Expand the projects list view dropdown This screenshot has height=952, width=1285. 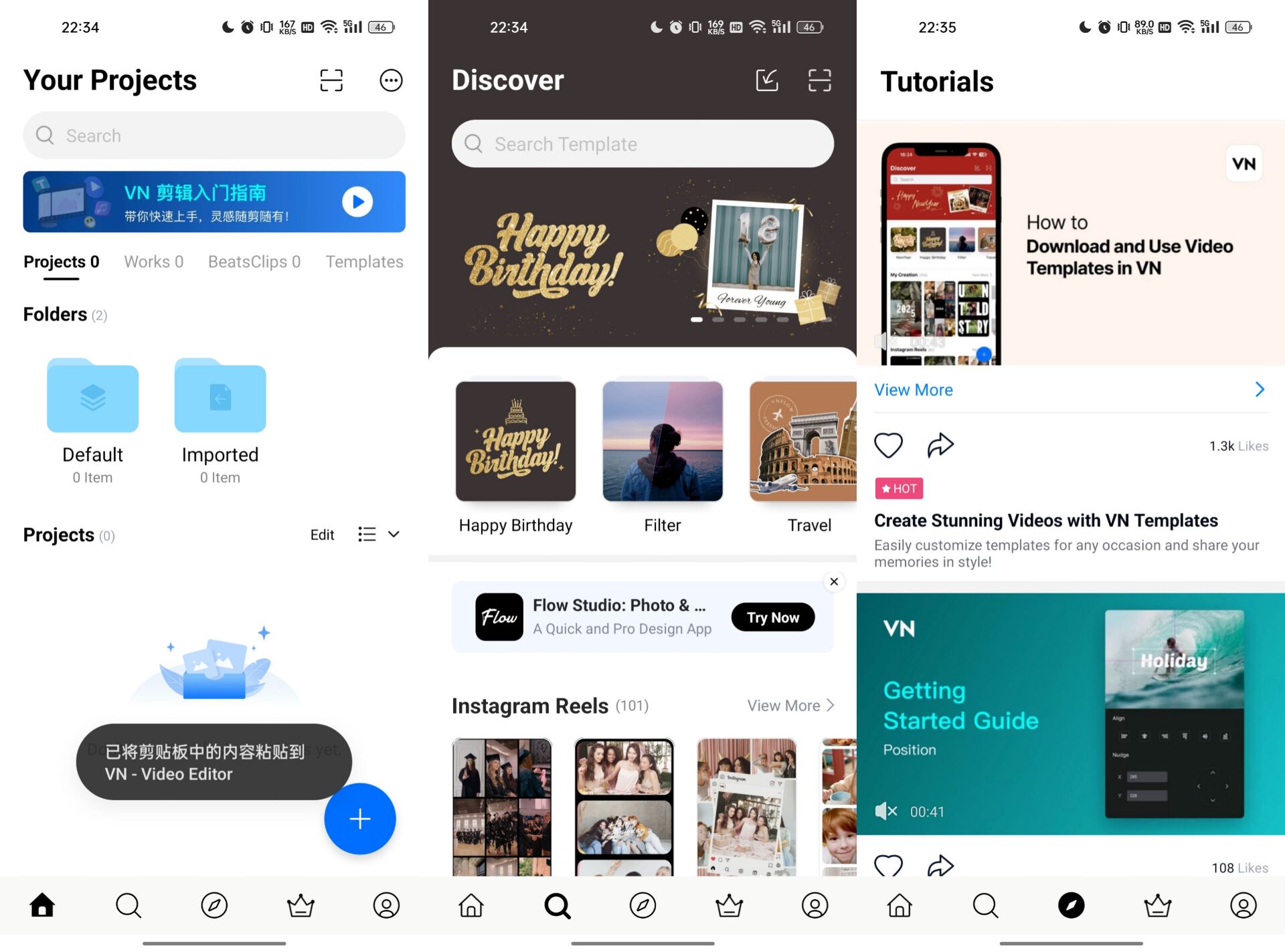click(x=394, y=535)
